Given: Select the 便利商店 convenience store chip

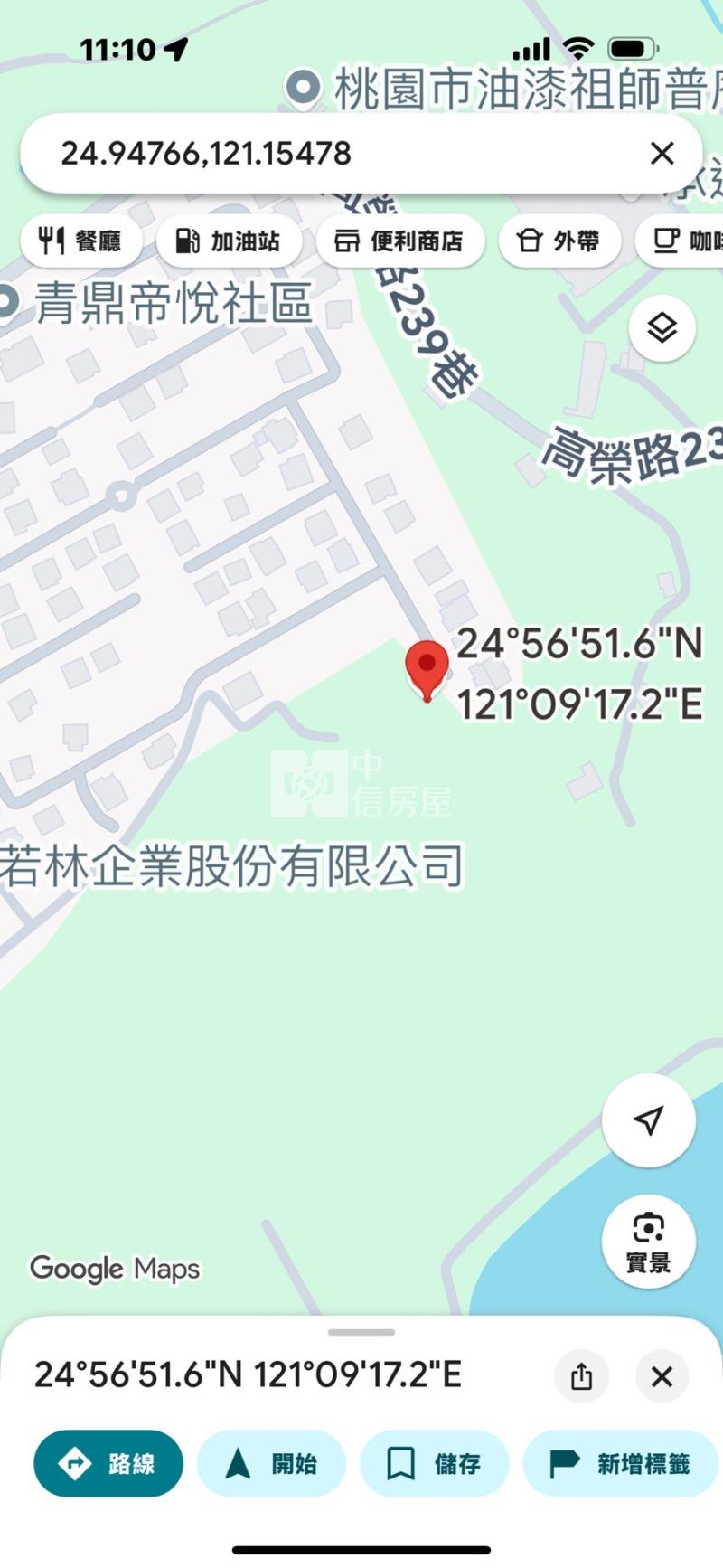Looking at the screenshot, I should tap(399, 241).
